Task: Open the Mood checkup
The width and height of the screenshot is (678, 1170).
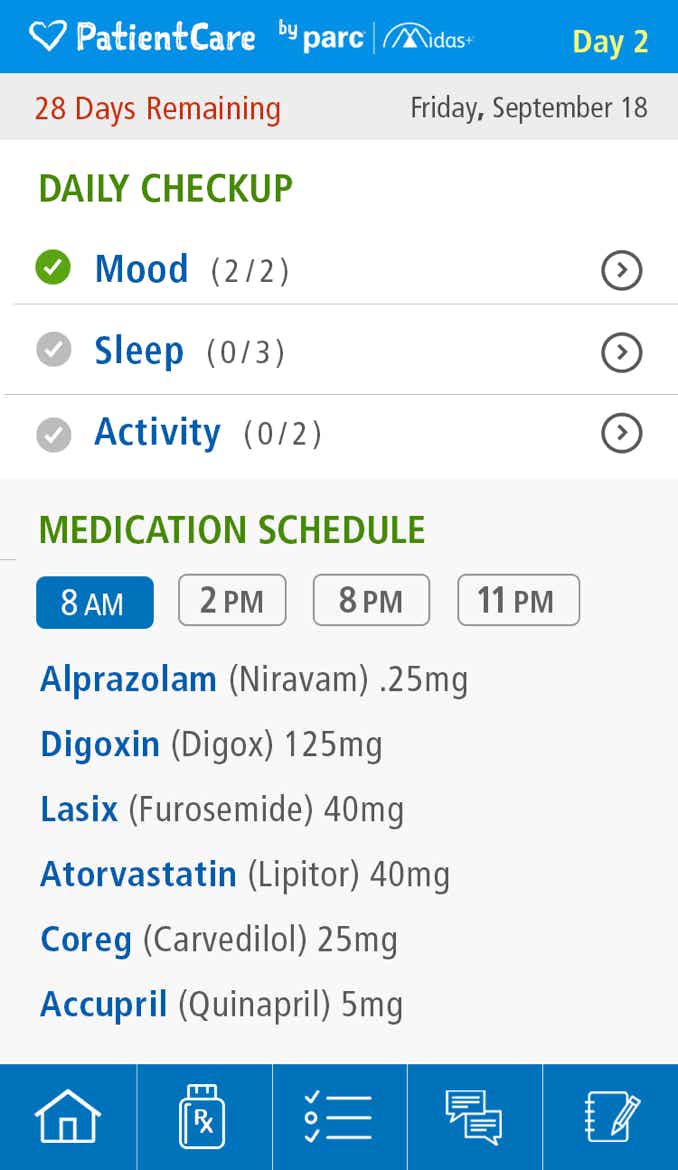Action: click(x=339, y=269)
